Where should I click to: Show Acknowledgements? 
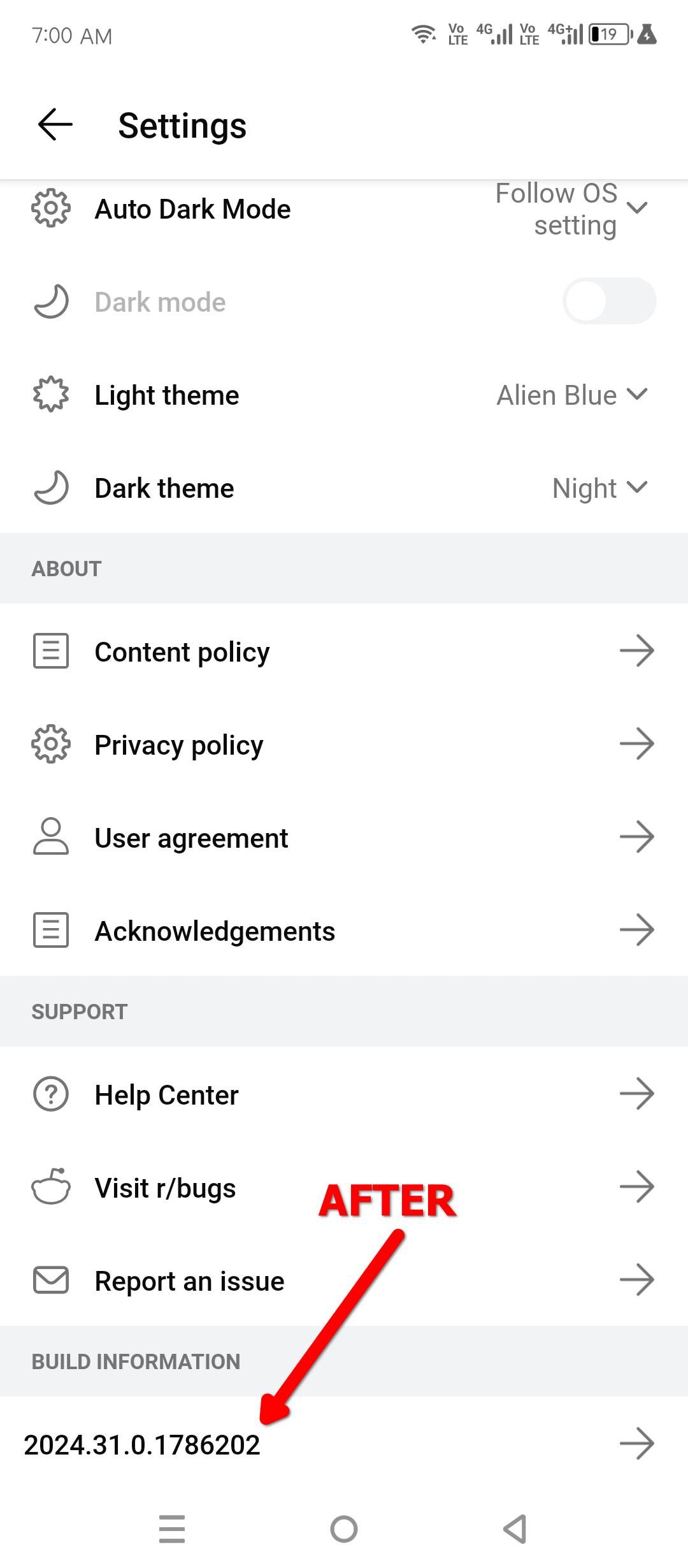pyautogui.click(x=344, y=931)
